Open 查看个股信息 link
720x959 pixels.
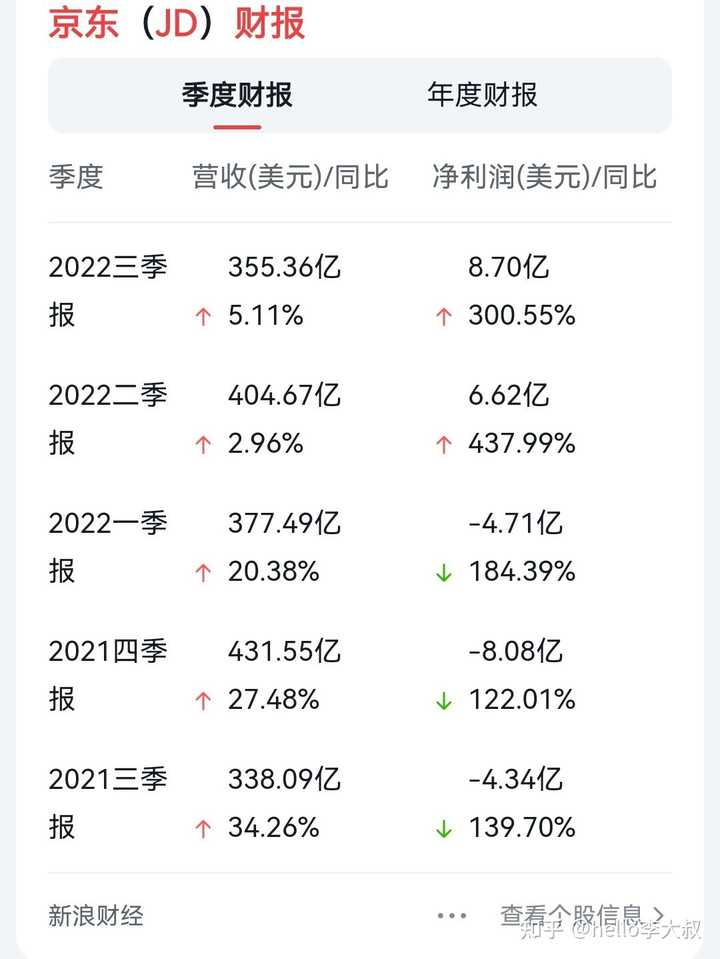[582, 914]
